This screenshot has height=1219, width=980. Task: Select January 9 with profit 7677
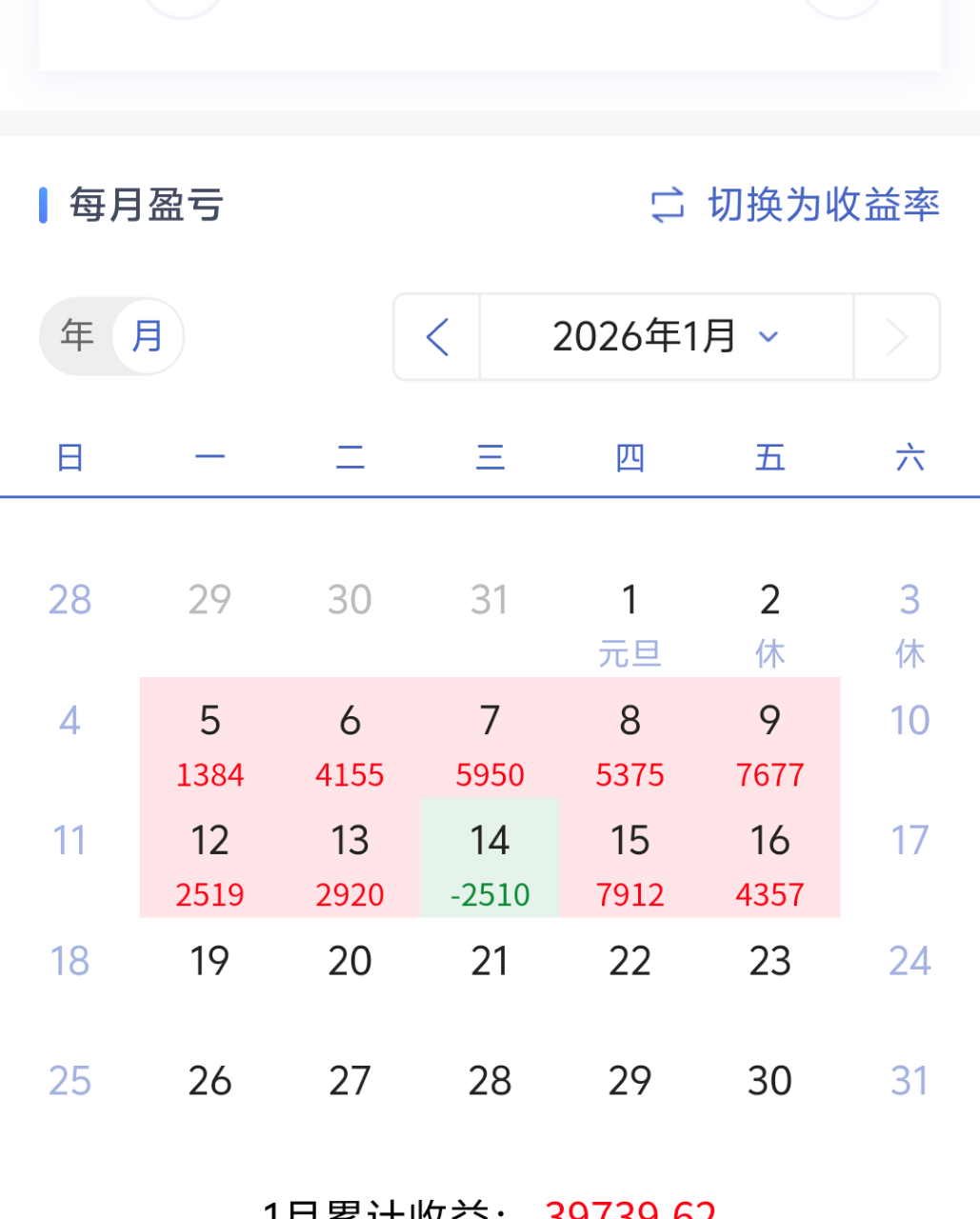click(x=770, y=743)
